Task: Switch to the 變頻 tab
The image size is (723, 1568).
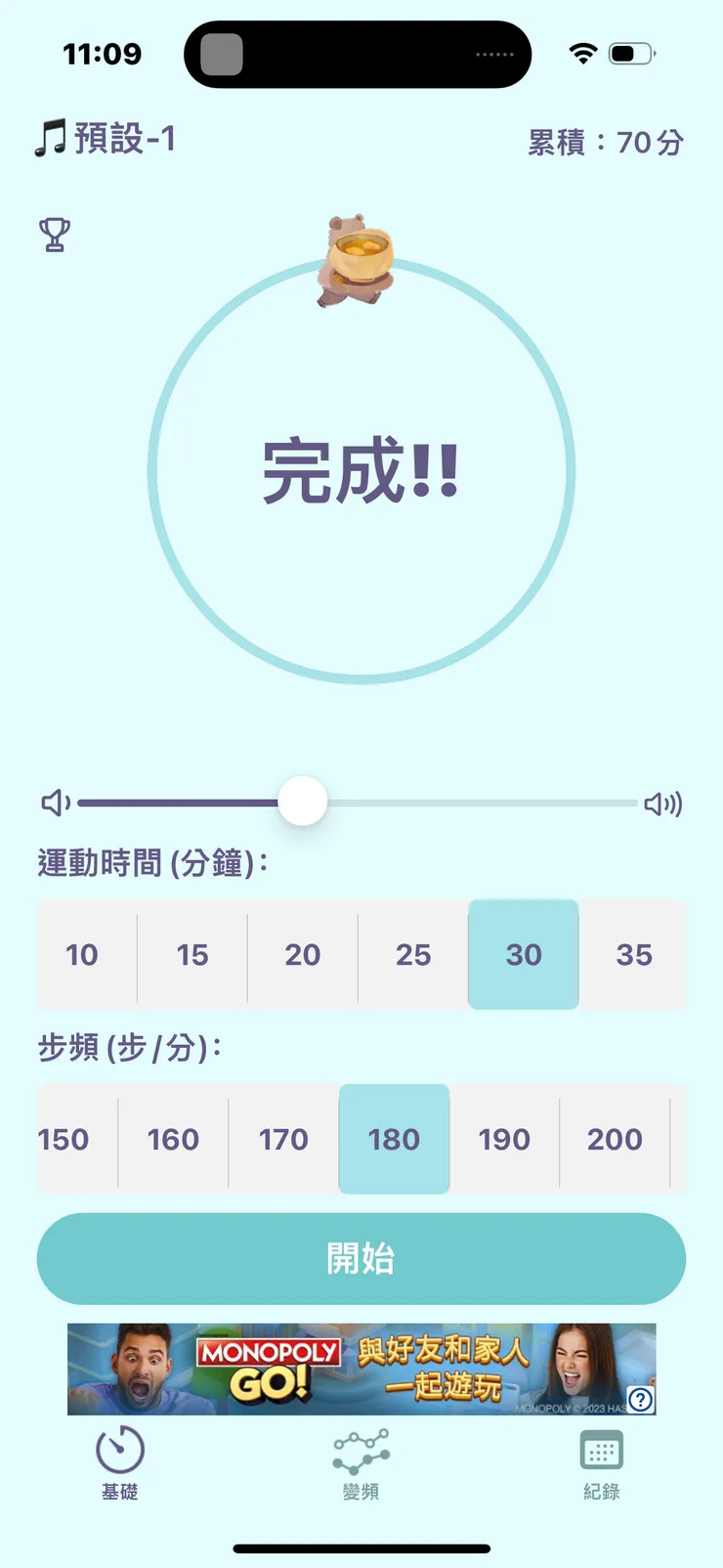Action: coord(361,1466)
